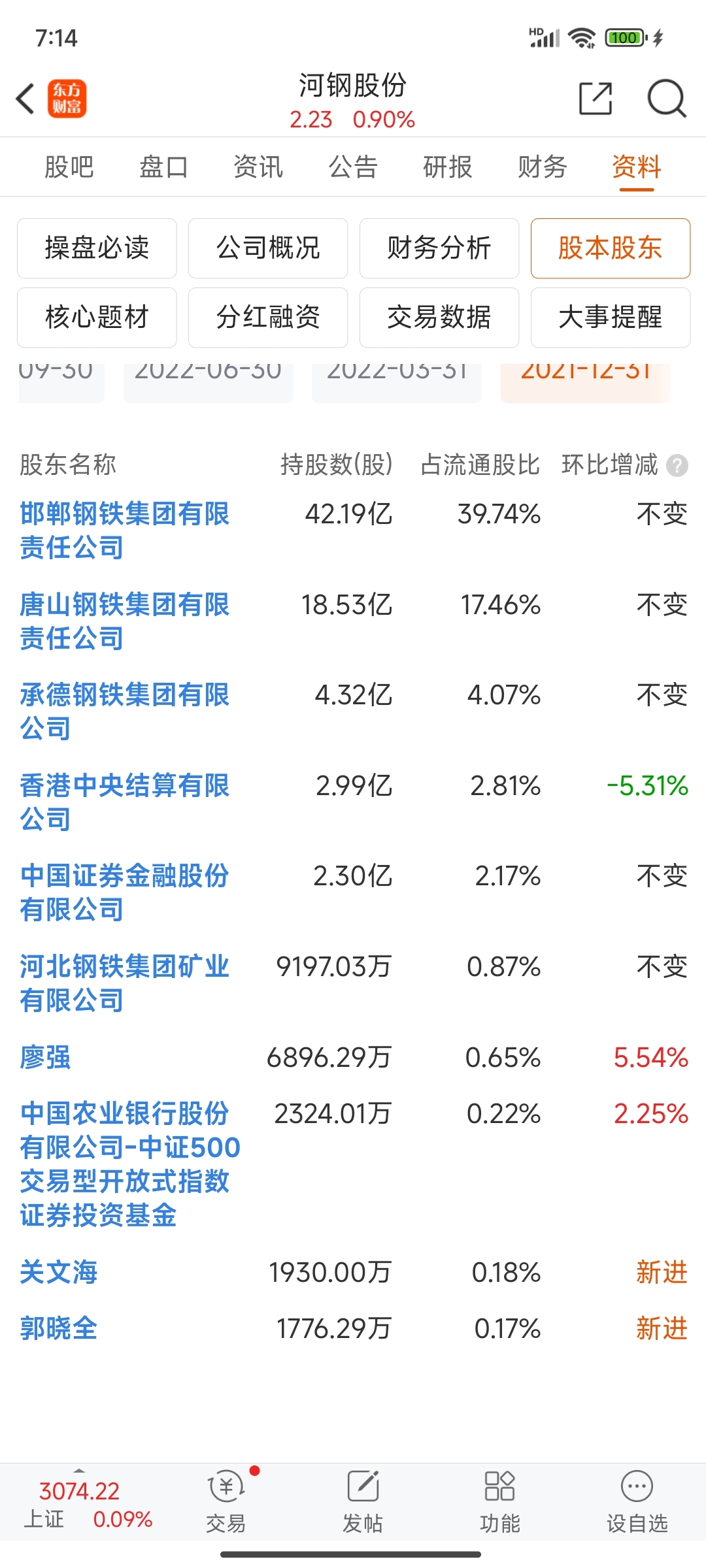Open shareholder 邯郸钢铁集团有限责任公司
706x1568 pixels.
coord(124,531)
